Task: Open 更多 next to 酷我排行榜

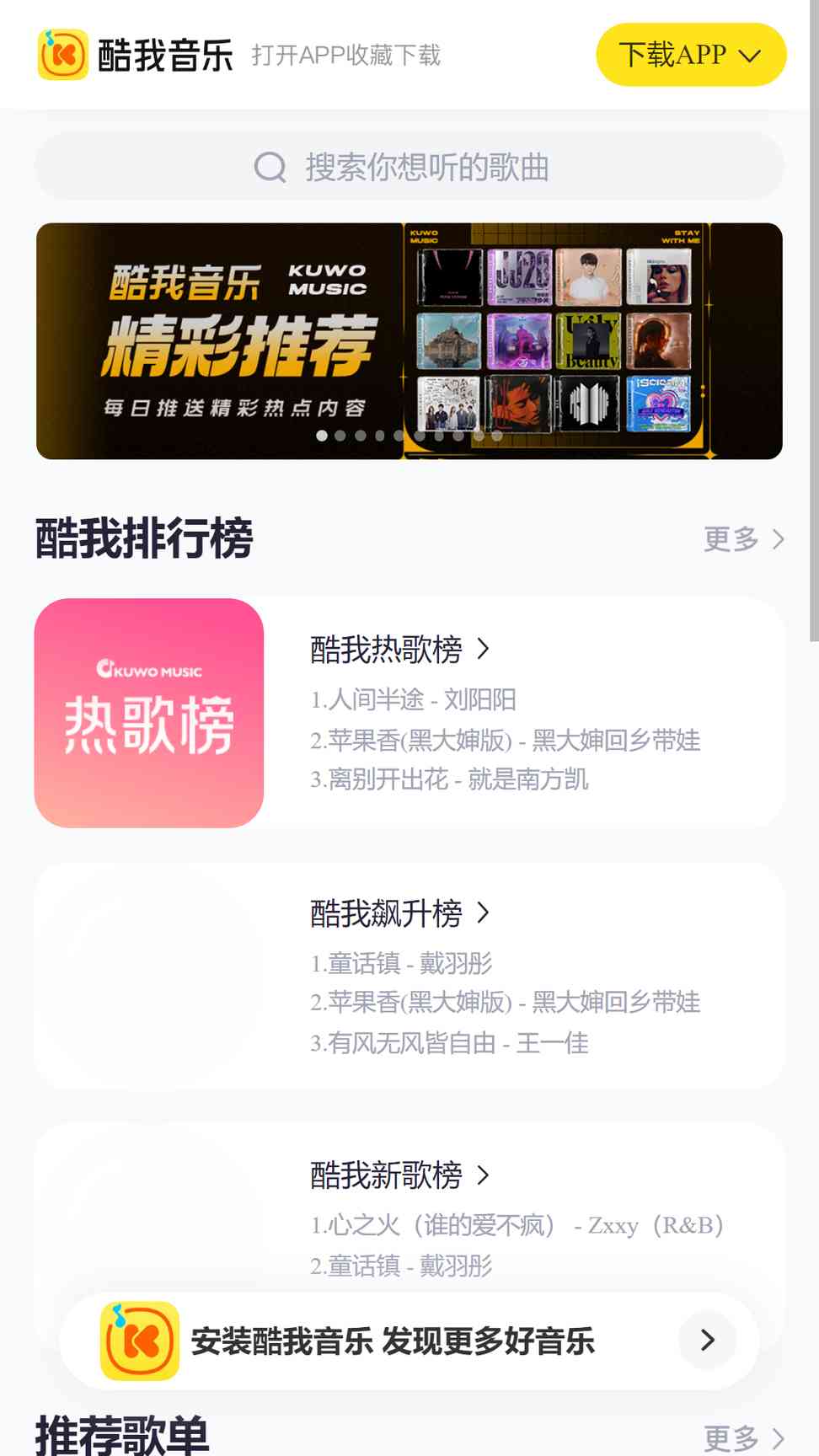Action: coord(743,539)
